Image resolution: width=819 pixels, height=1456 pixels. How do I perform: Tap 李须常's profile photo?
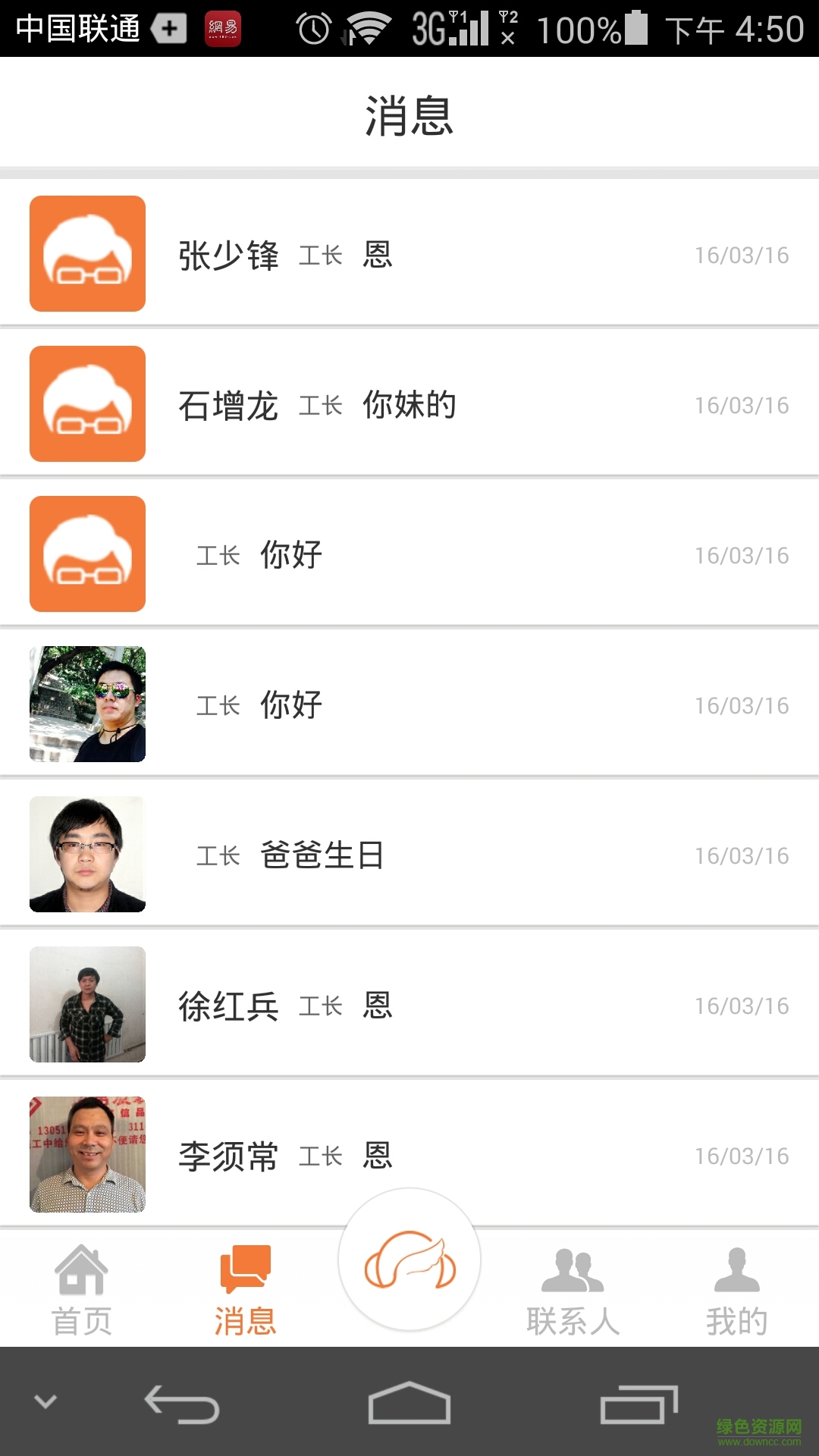(86, 1156)
